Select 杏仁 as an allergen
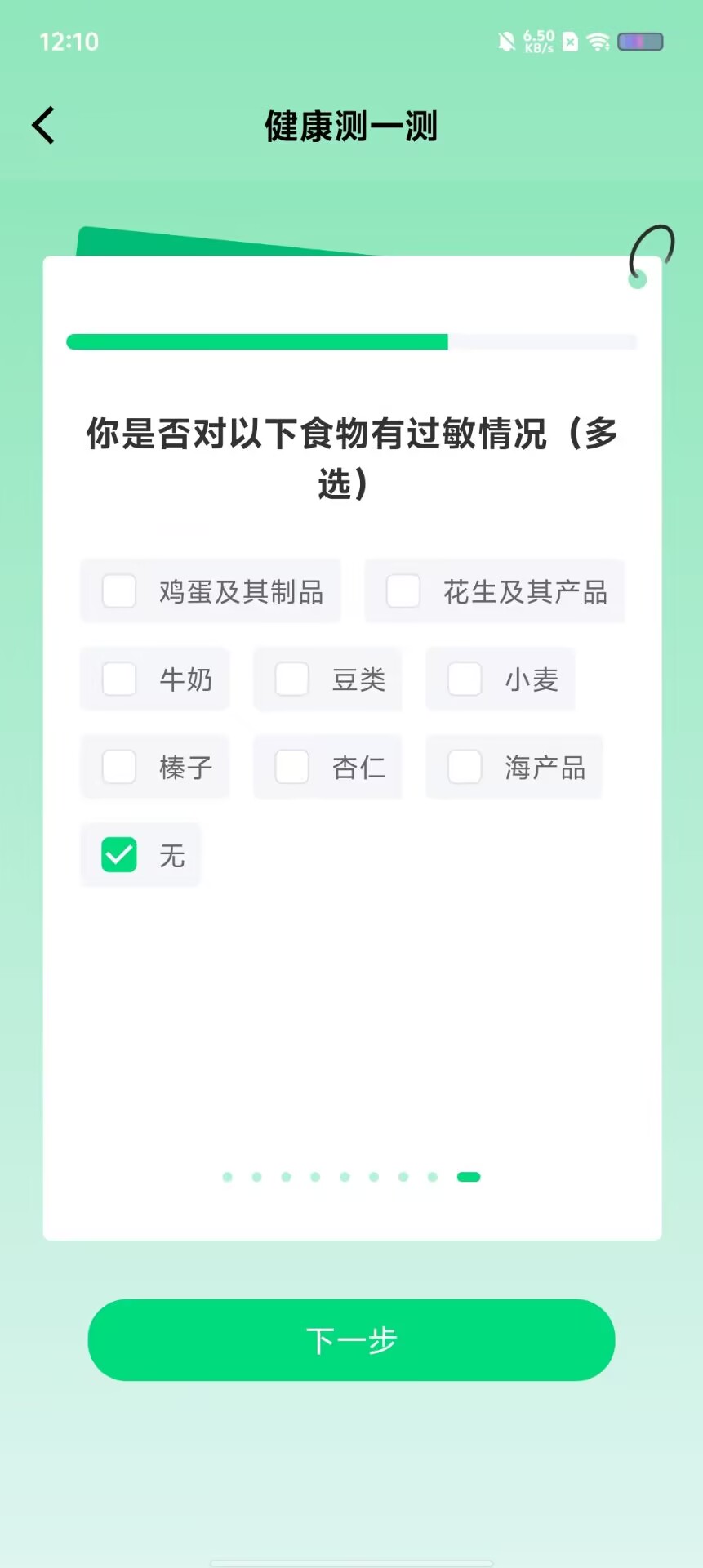 pos(291,768)
